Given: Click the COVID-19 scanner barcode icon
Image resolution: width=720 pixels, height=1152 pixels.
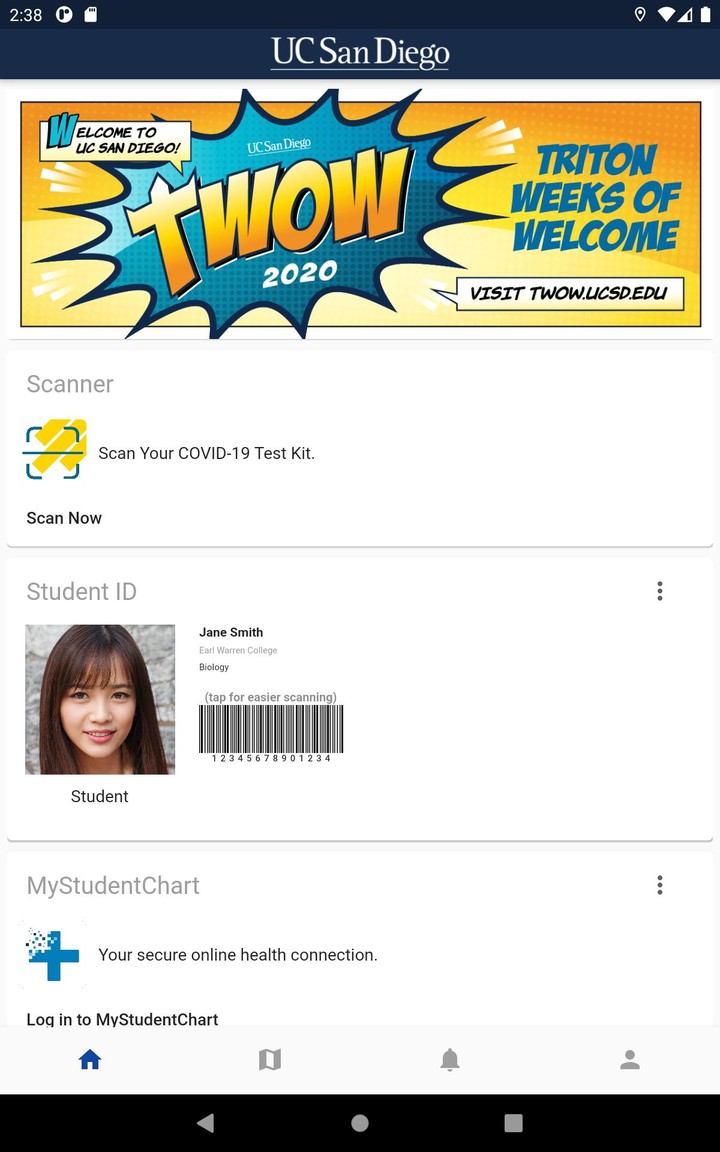Looking at the screenshot, I should pyautogui.click(x=53, y=450).
